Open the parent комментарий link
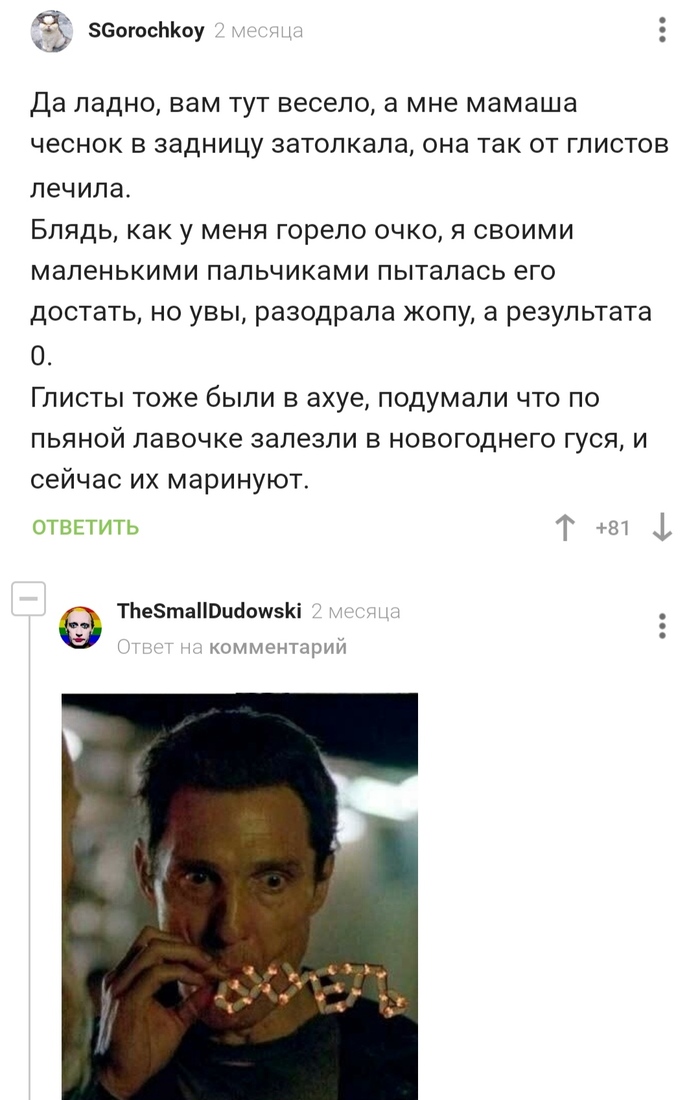This screenshot has width=700, height=1100. click(277, 647)
